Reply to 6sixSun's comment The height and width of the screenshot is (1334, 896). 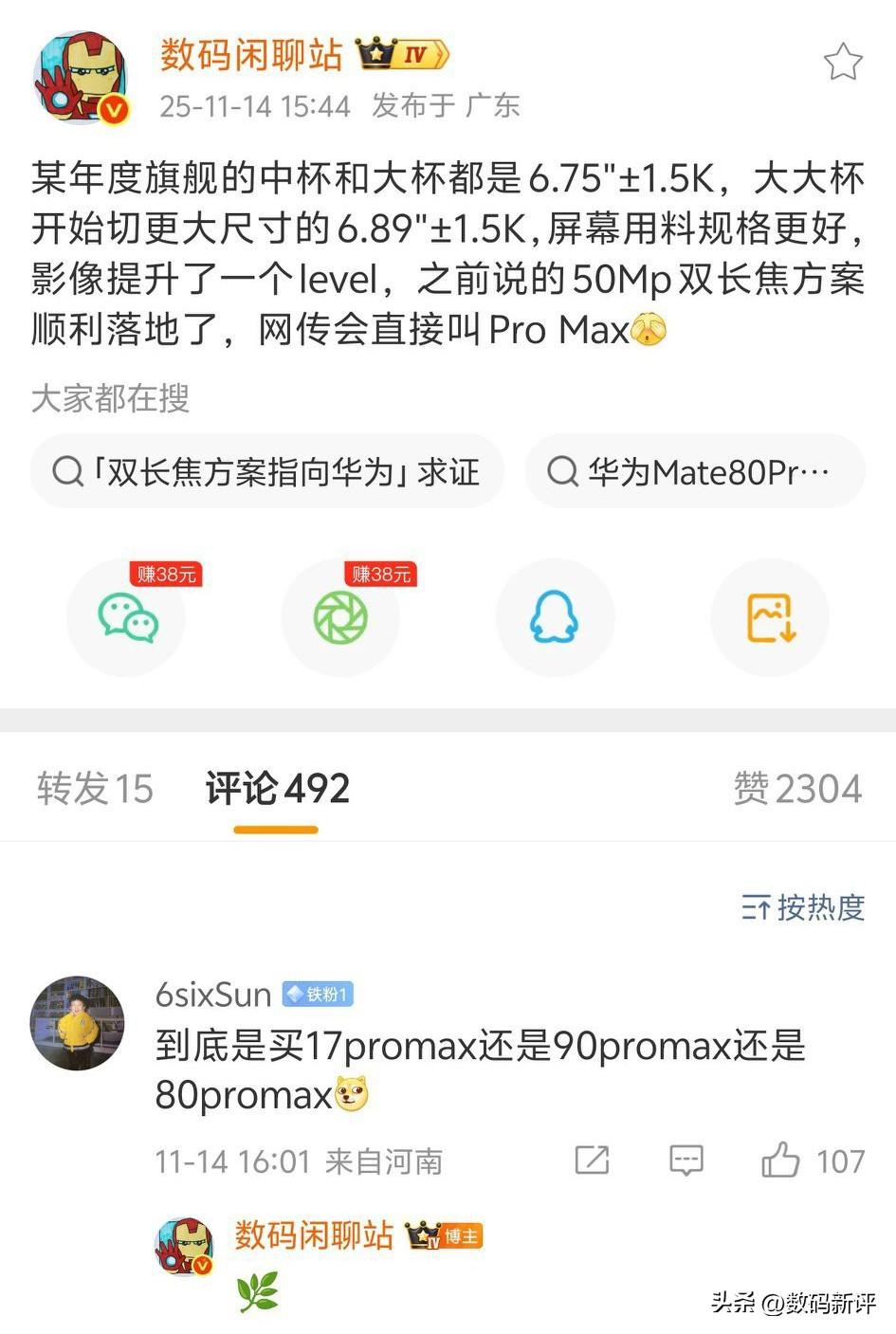click(x=686, y=1160)
